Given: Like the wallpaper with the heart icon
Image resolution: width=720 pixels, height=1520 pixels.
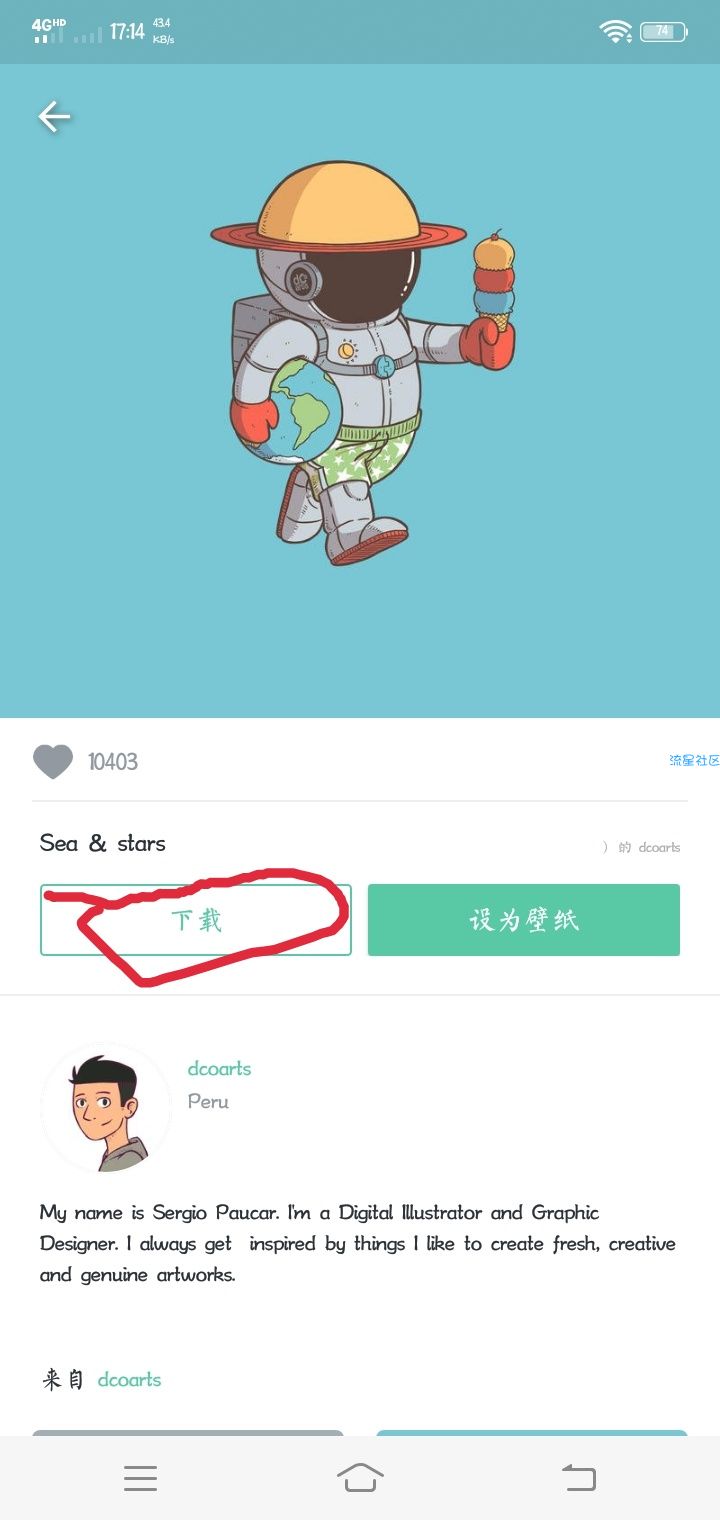Looking at the screenshot, I should point(53,762).
